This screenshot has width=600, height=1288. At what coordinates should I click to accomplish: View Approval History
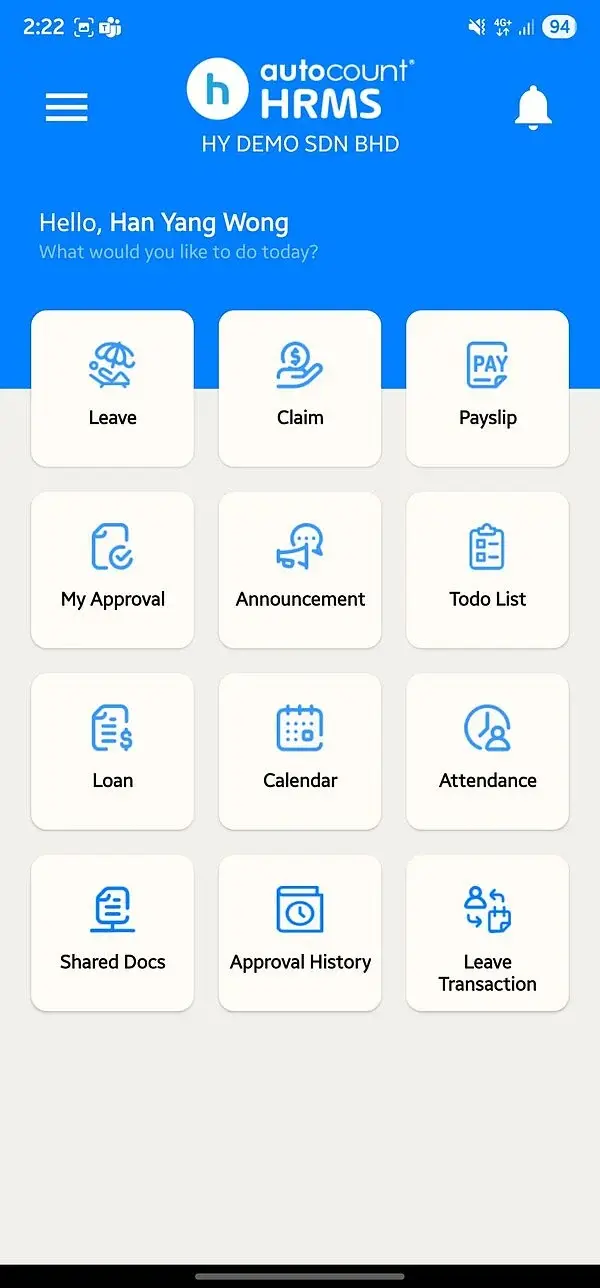click(300, 933)
